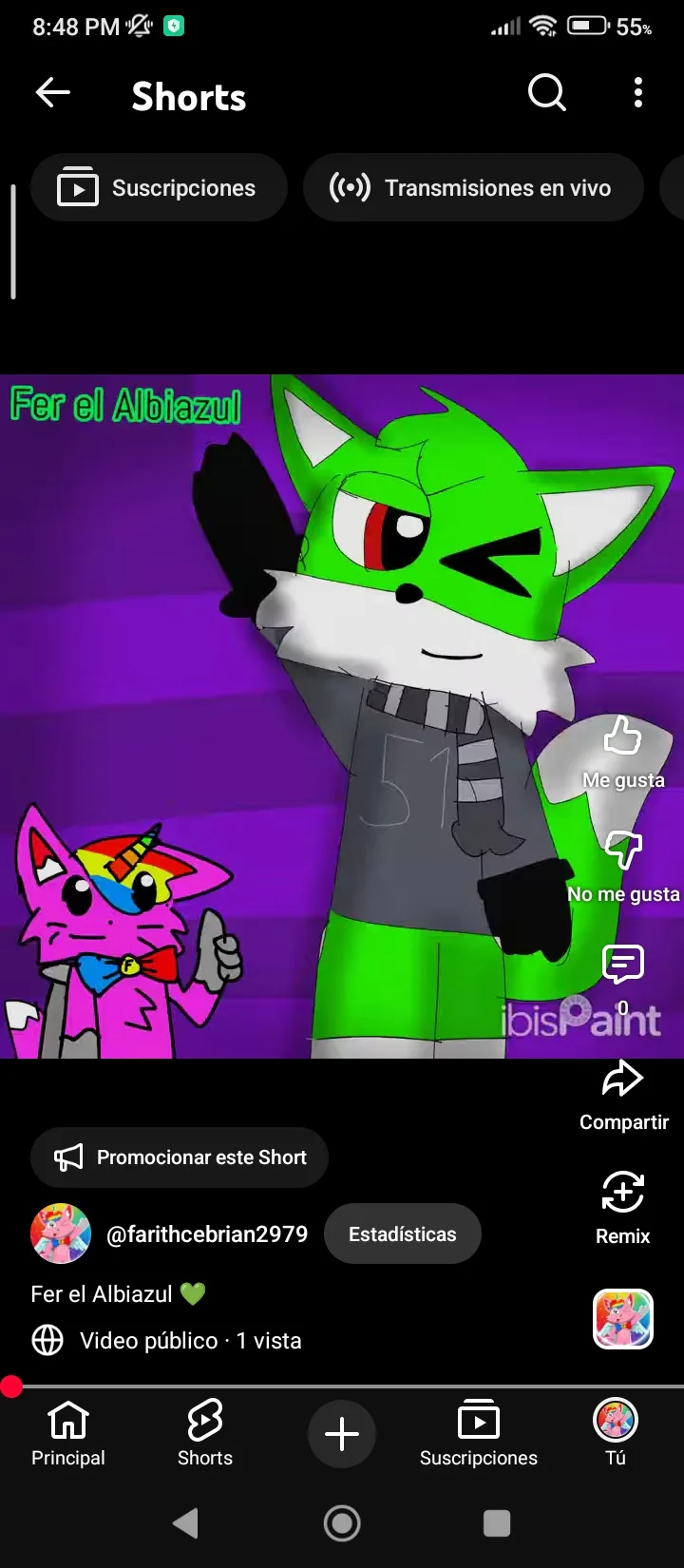This screenshot has width=684, height=1568.
Task: Select the Transmisiones en vivo chip
Action: pyautogui.click(x=473, y=188)
